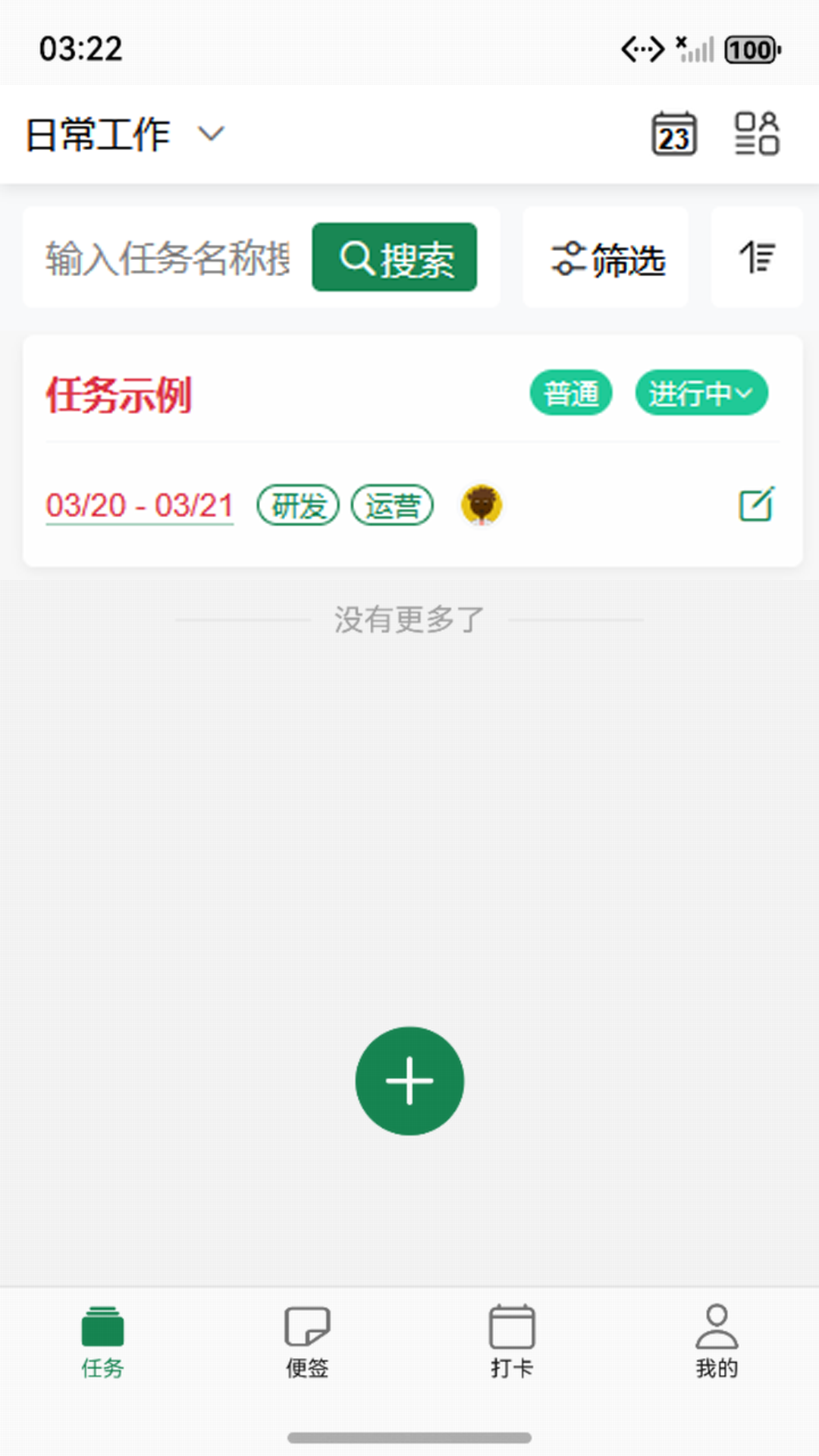Select the 运营 tag on the task card
The height and width of the screenshot is (1456, 819).
[392, 505]
